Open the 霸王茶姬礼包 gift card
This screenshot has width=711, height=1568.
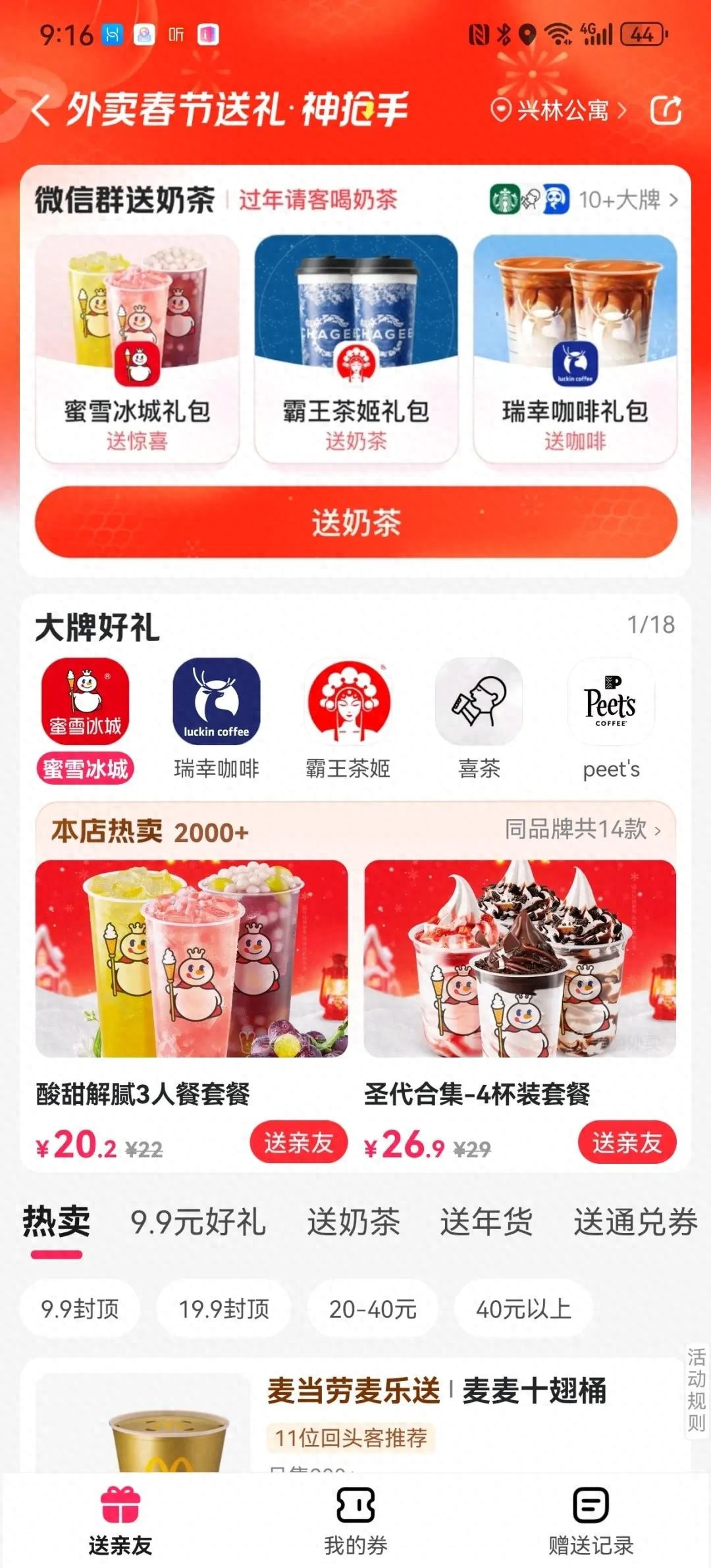[x=355, y=349]
